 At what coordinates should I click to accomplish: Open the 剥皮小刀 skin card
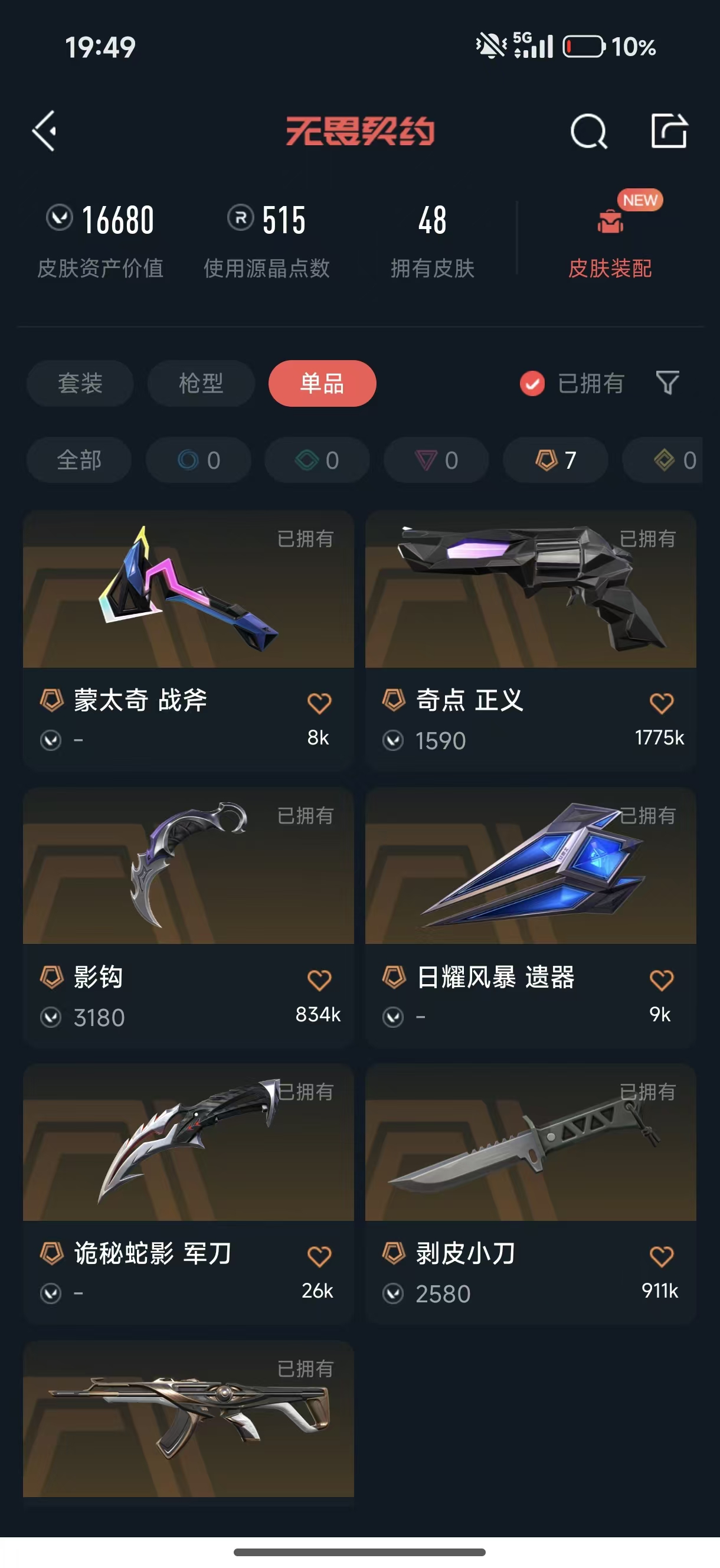tap(530, 1157)
